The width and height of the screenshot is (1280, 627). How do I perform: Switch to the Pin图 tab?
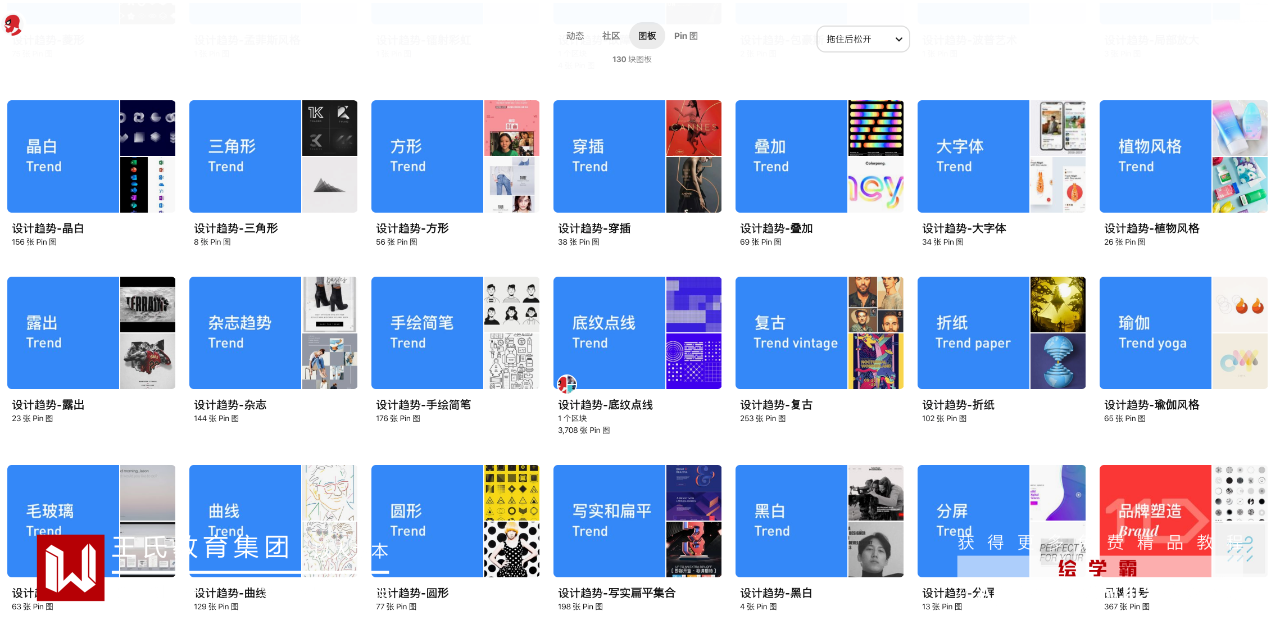click(686, 36)
